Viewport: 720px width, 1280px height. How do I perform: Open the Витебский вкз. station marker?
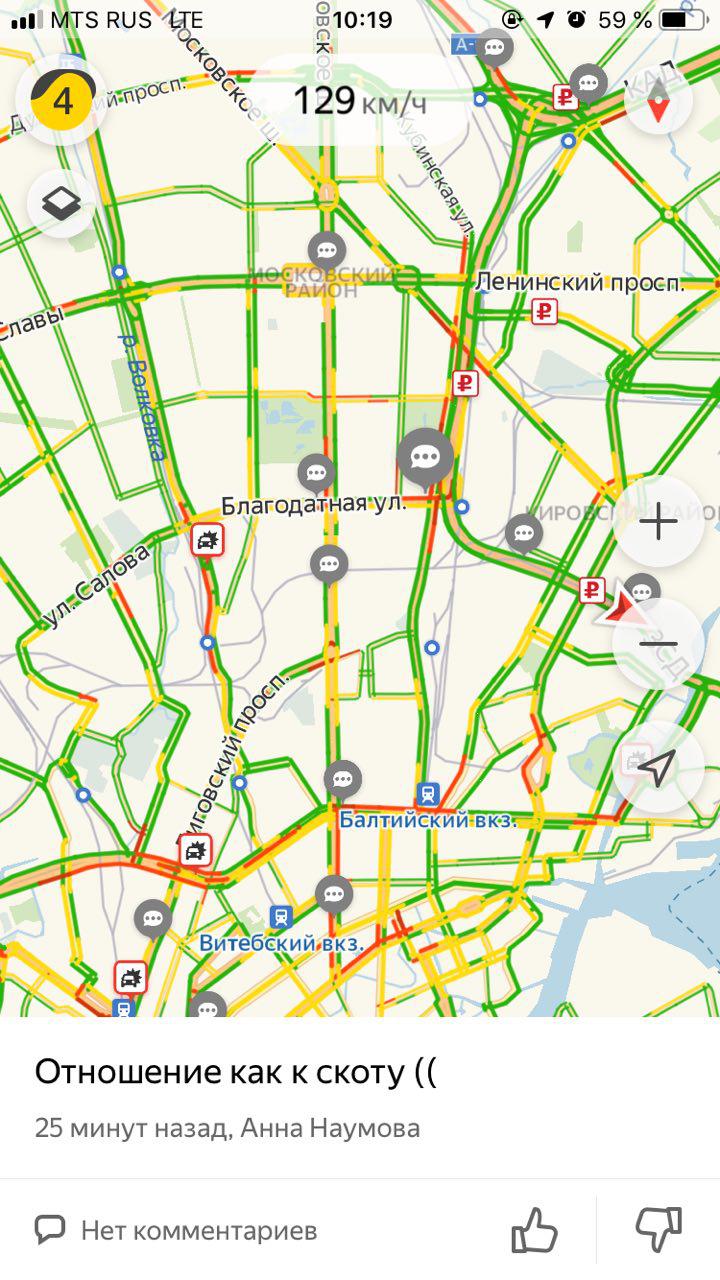(x=282, y=916)
